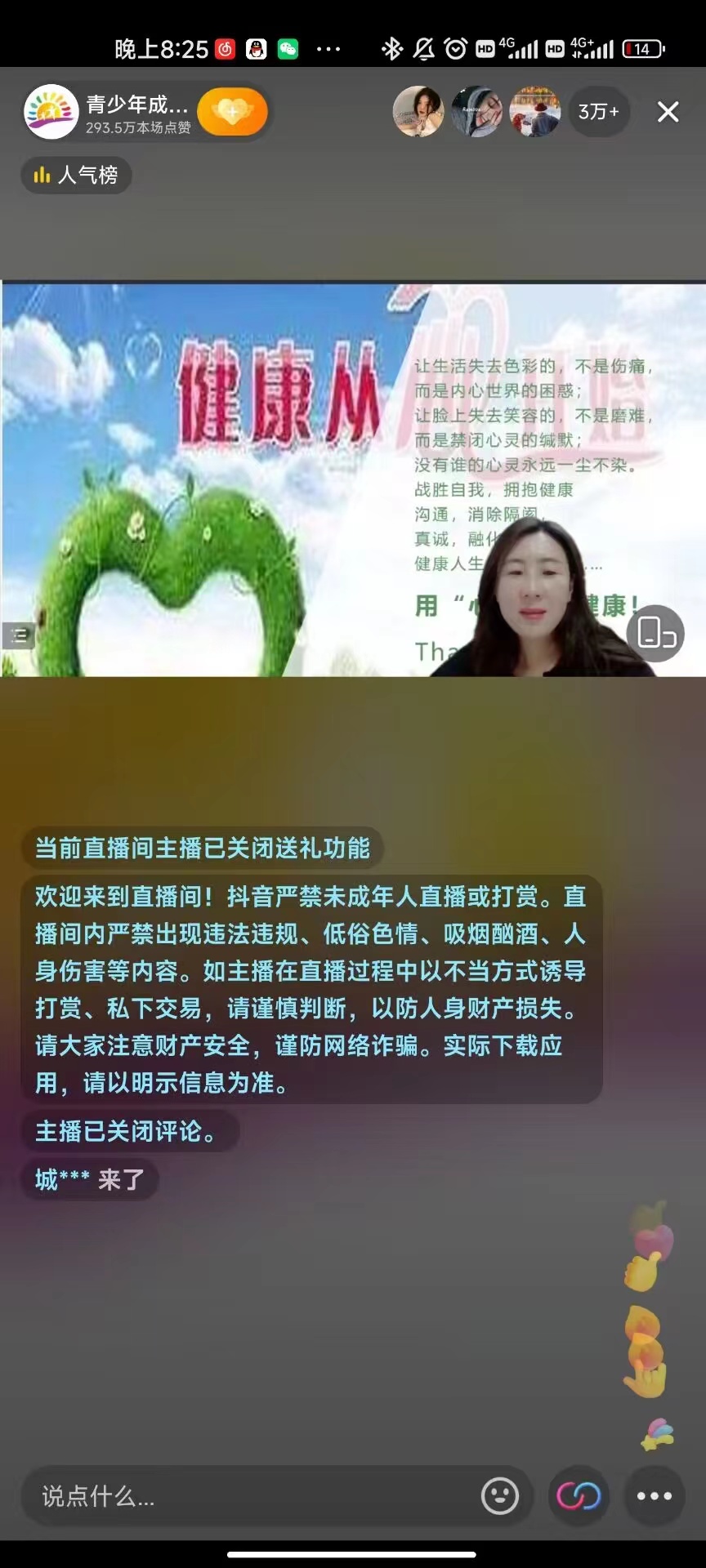Open the first top viewer avatar

[418, 112]
